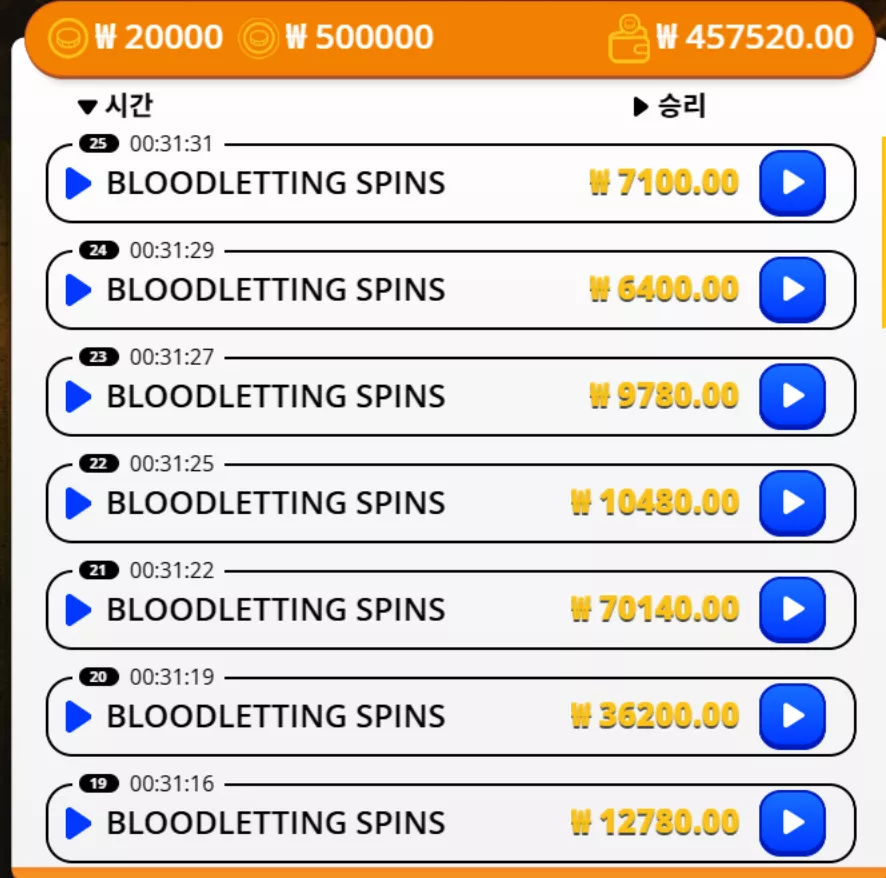Screen dimensions: 886x878
Task: Replay spin 22 that won ₩10480.00
Action: click(792, 503)
